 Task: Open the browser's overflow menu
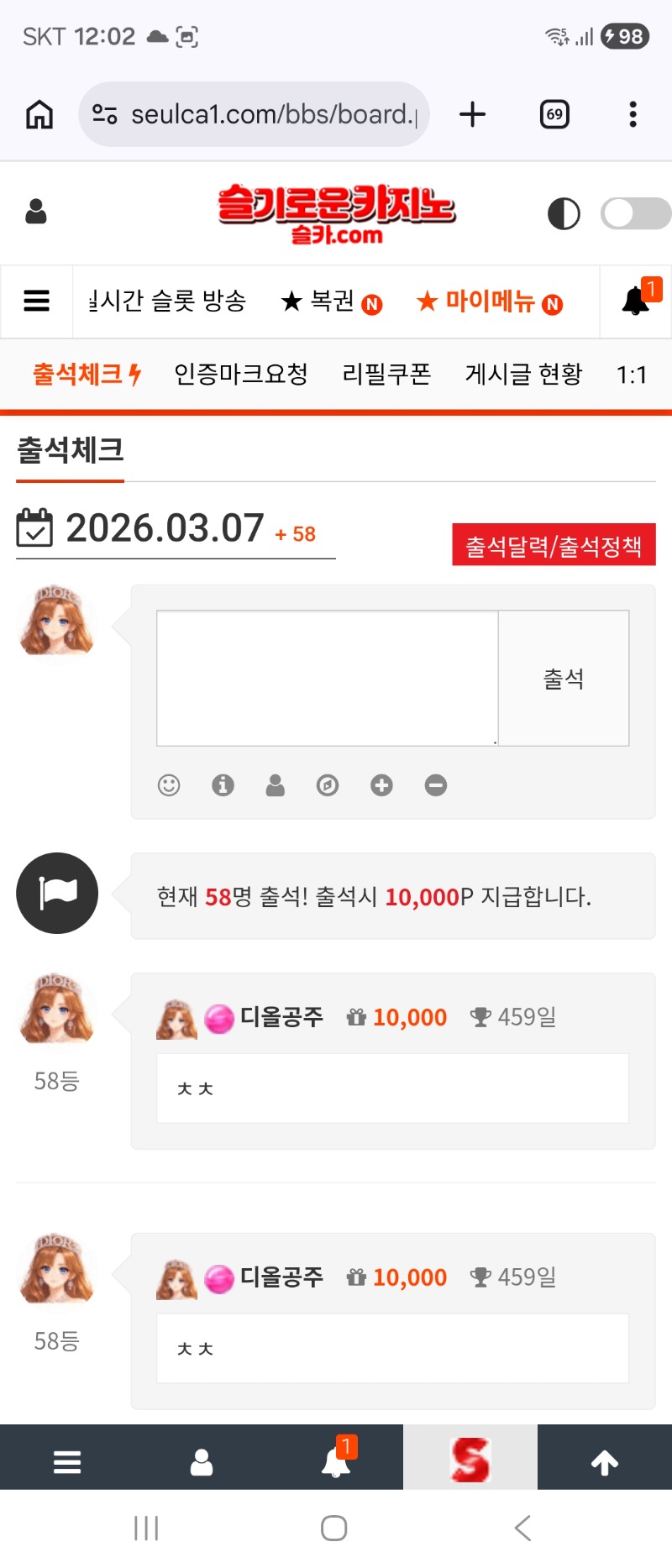click(x=633, y=114)
